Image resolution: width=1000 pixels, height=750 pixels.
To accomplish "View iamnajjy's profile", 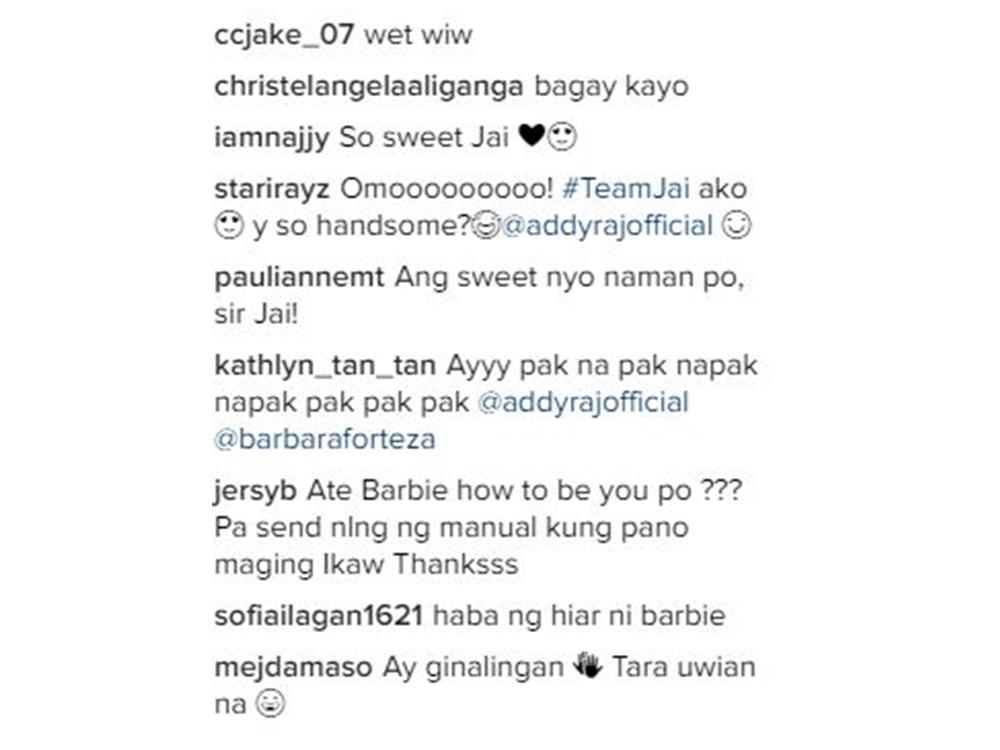I will (271, 137).
